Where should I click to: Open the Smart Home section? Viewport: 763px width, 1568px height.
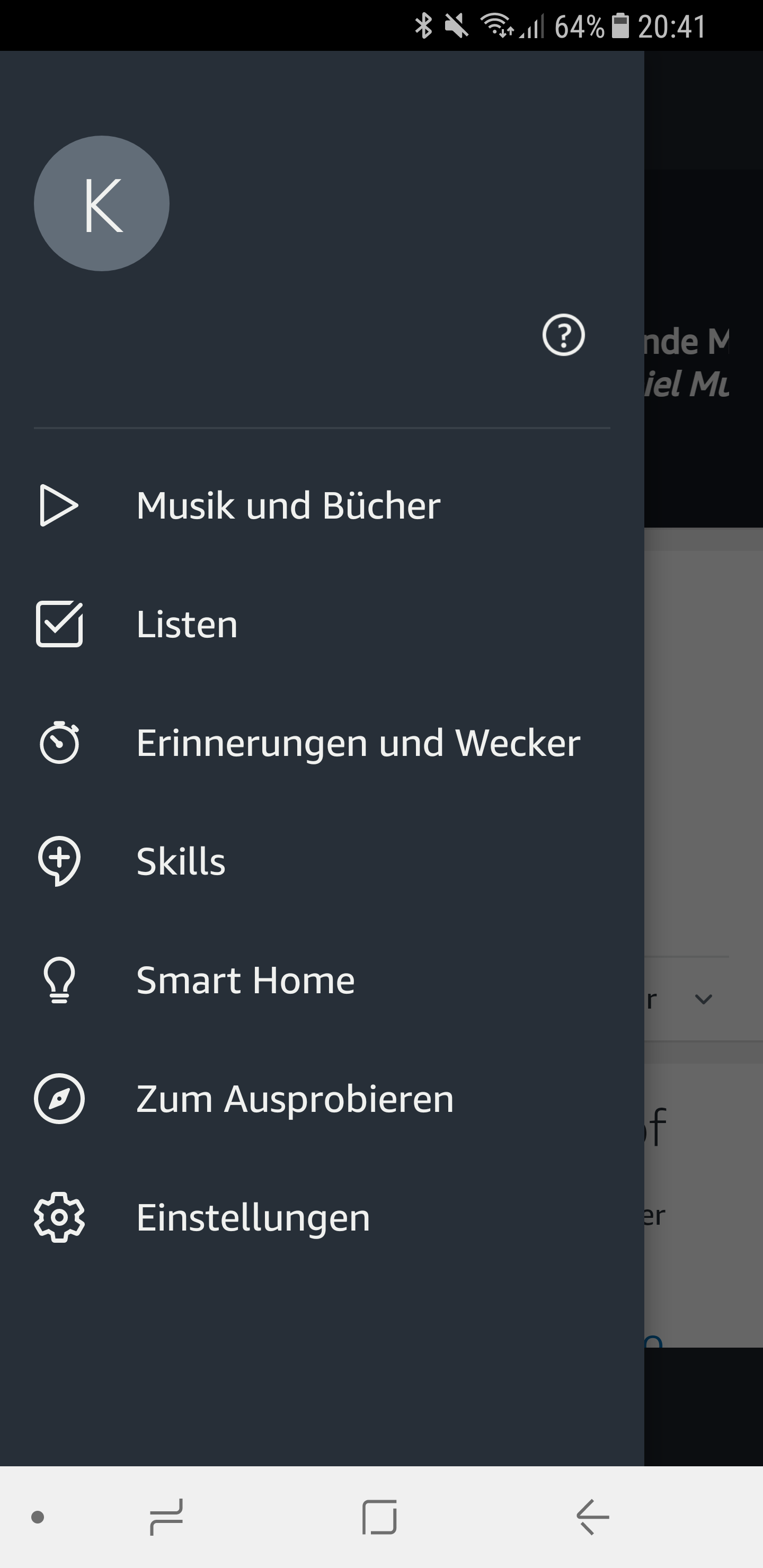coord(245,980)
